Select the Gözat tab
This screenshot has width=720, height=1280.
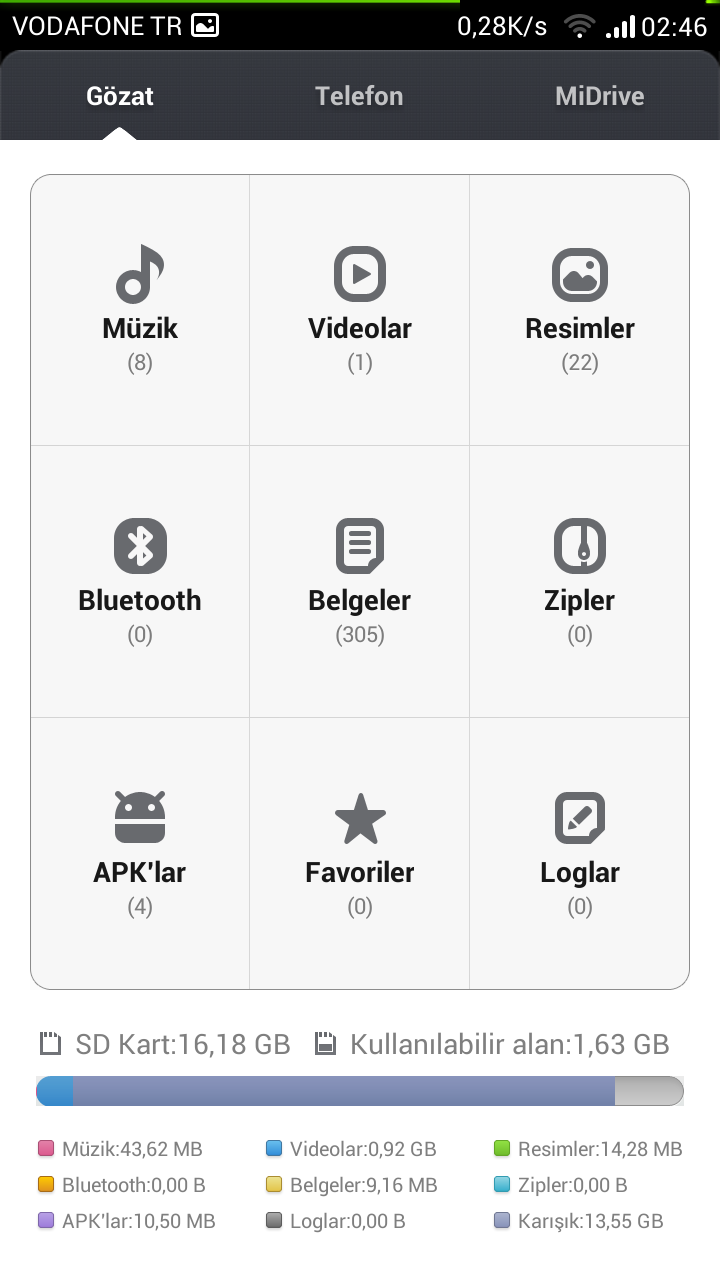pyautogui.click(x=120, y=96)
